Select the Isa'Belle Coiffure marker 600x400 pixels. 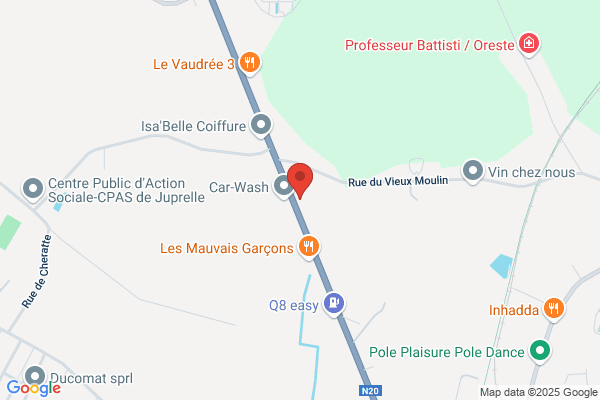261,125
